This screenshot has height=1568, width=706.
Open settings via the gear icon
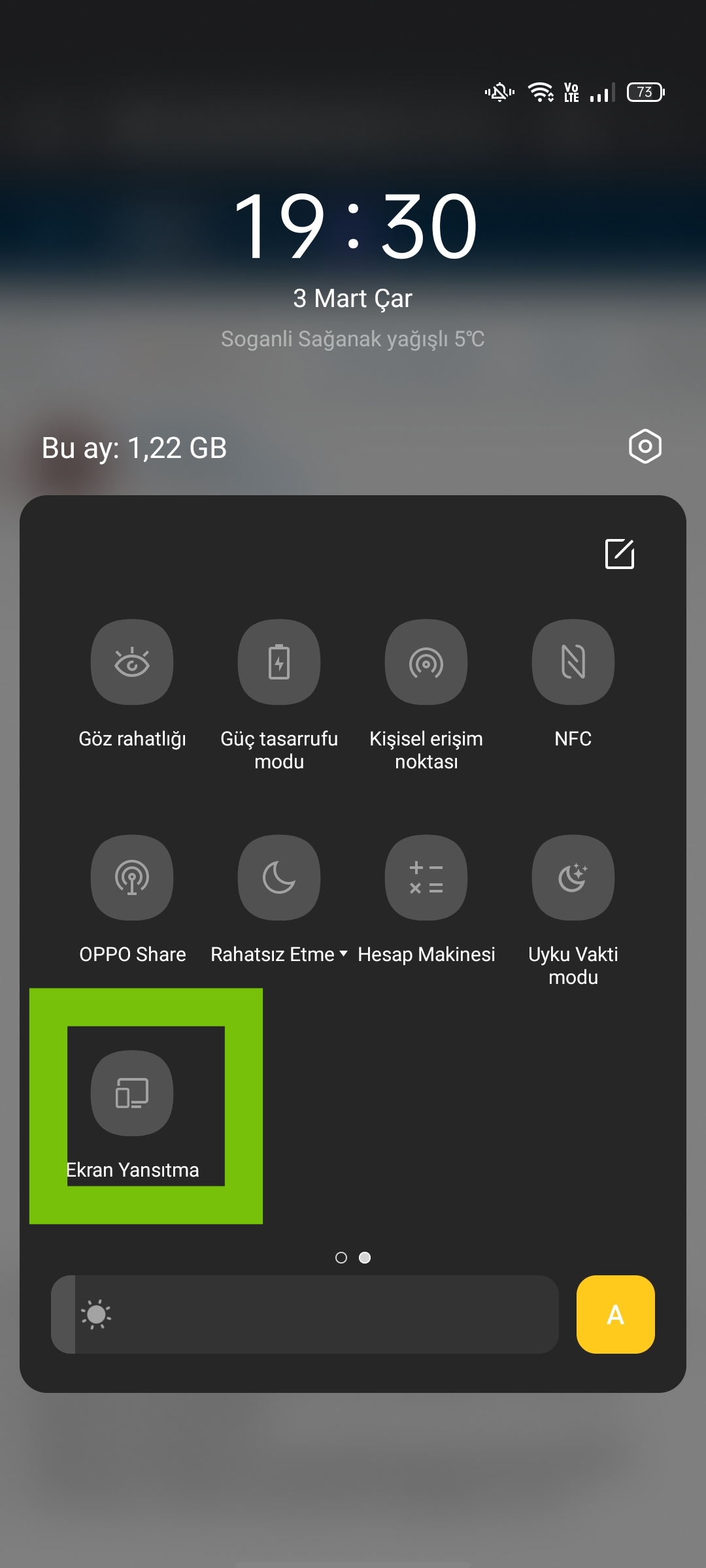(645, 447)
